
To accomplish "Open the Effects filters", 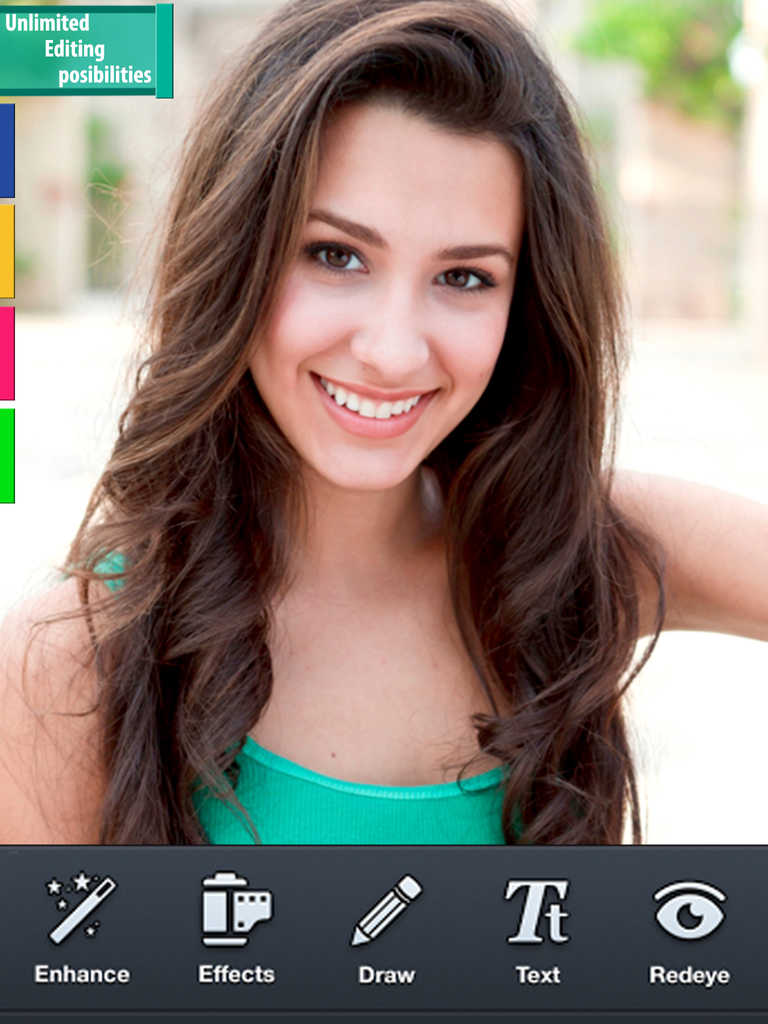I will 236,927.
